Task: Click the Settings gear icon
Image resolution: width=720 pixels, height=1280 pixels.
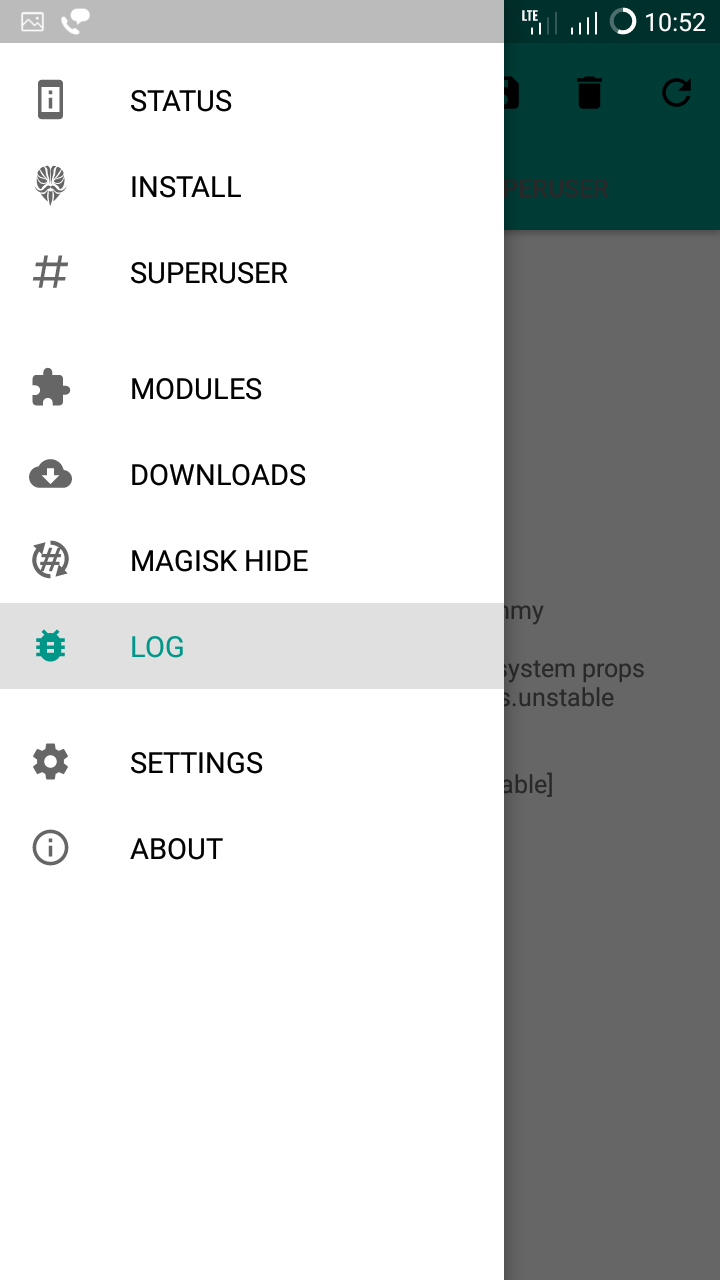Action: tap(50, 762)
